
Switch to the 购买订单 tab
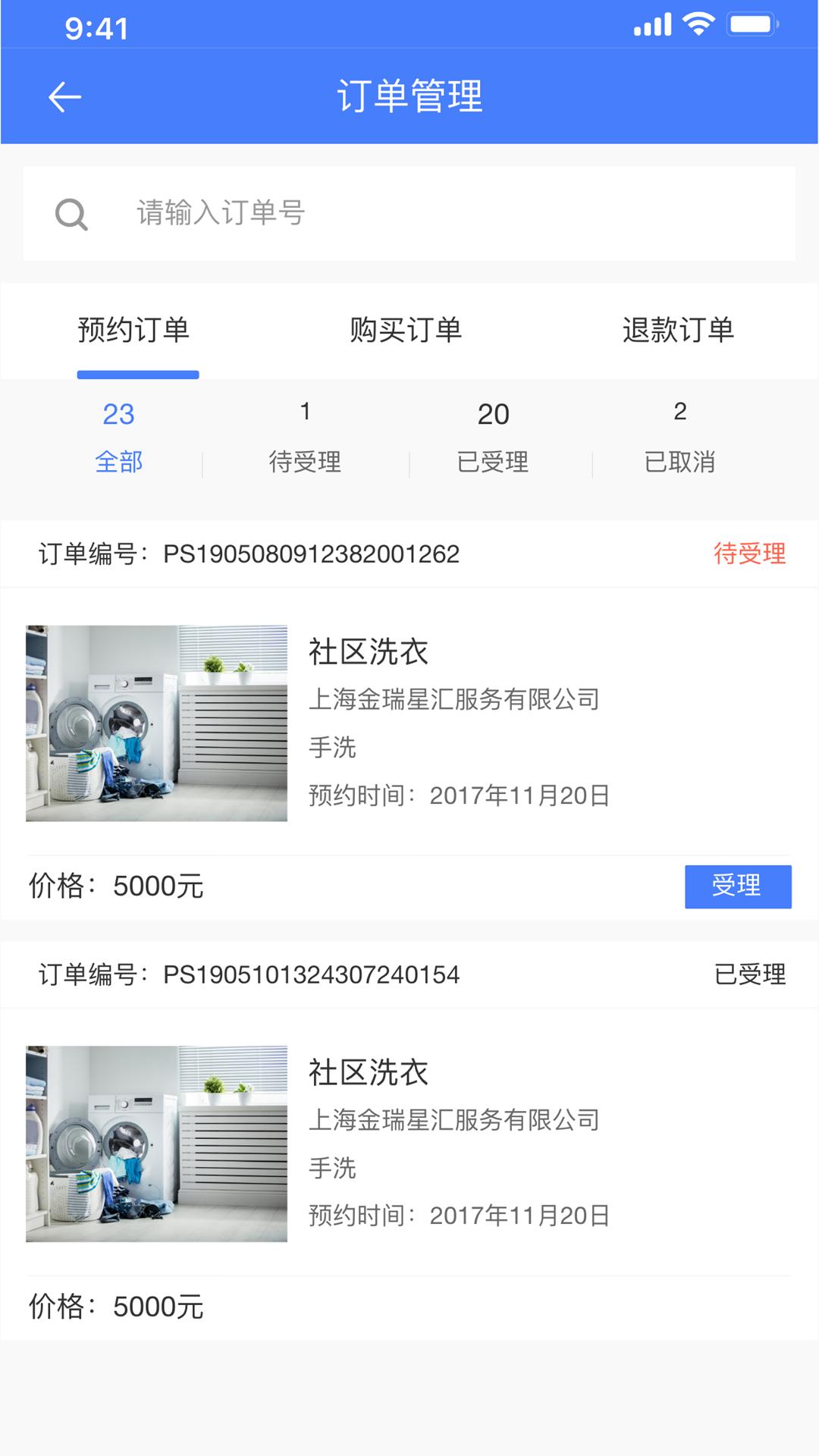pyautogui.click(x=406, y=331)
